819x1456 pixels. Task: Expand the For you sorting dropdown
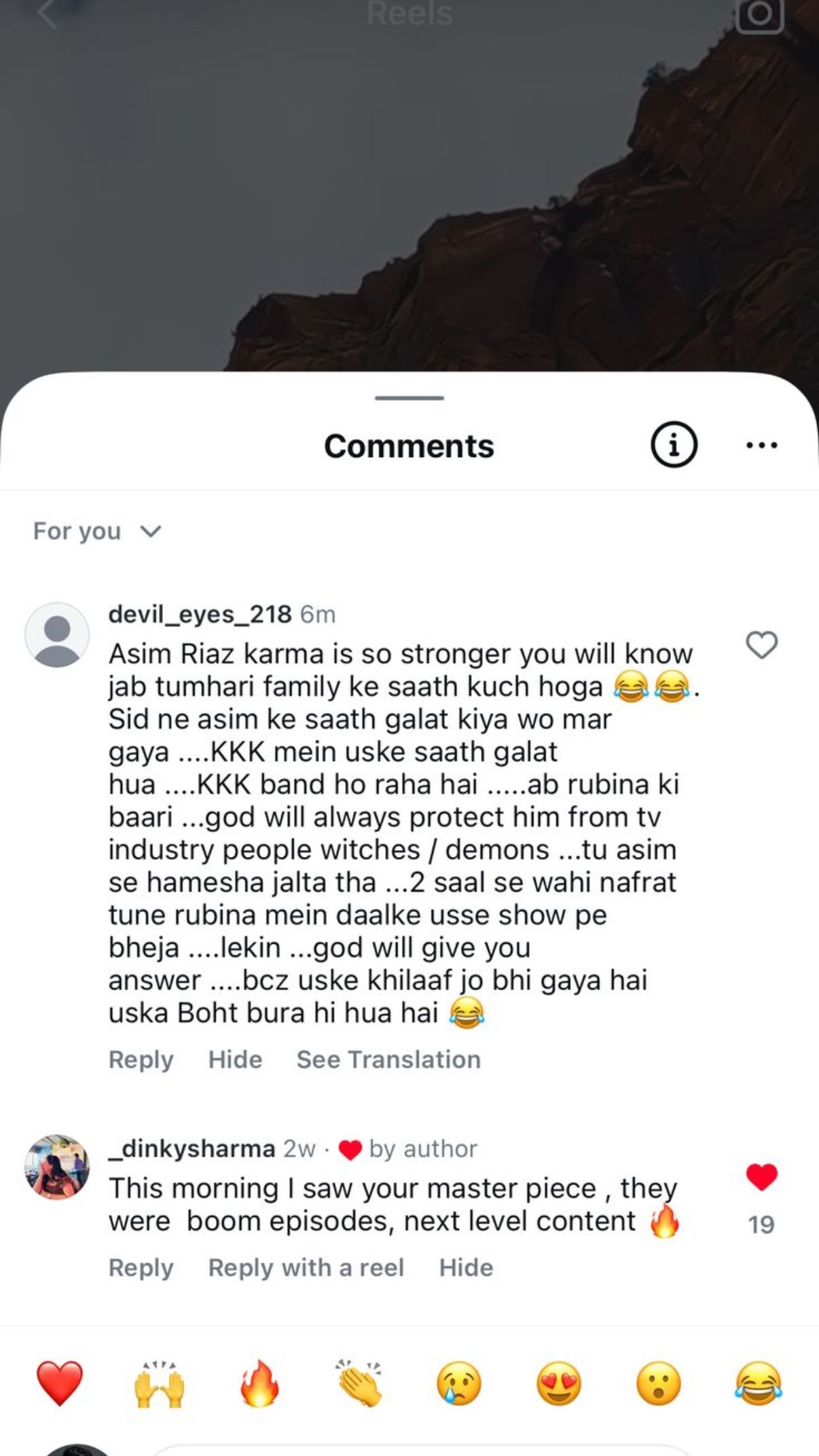[x=97, y=531]
